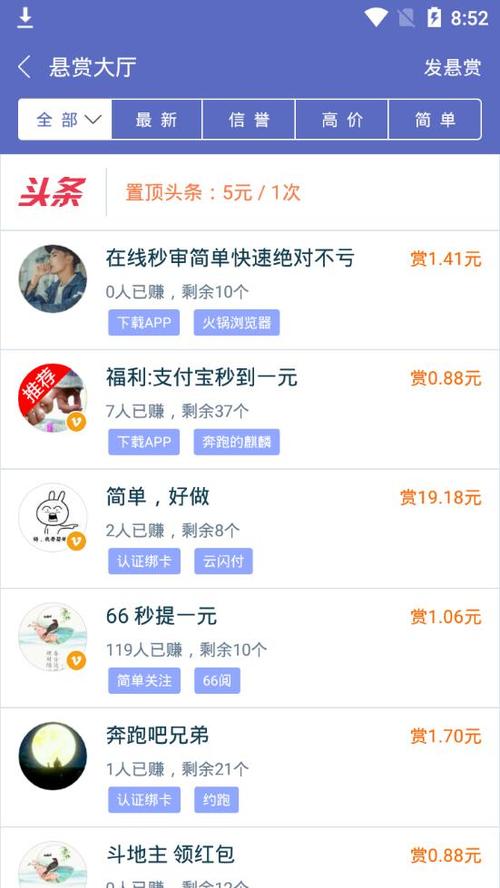Select the 高价 filter tab
The height and width of the screenshot is (888, 500).
pos(341,119)
